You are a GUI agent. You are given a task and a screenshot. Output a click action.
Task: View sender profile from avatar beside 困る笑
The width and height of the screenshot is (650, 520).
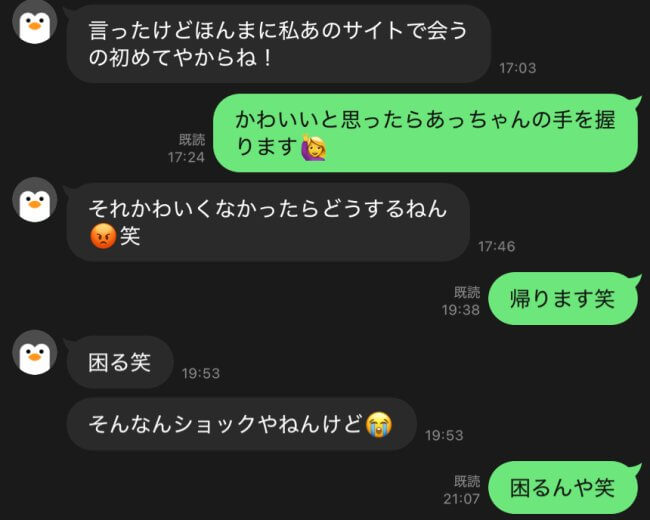coord(35,353)
